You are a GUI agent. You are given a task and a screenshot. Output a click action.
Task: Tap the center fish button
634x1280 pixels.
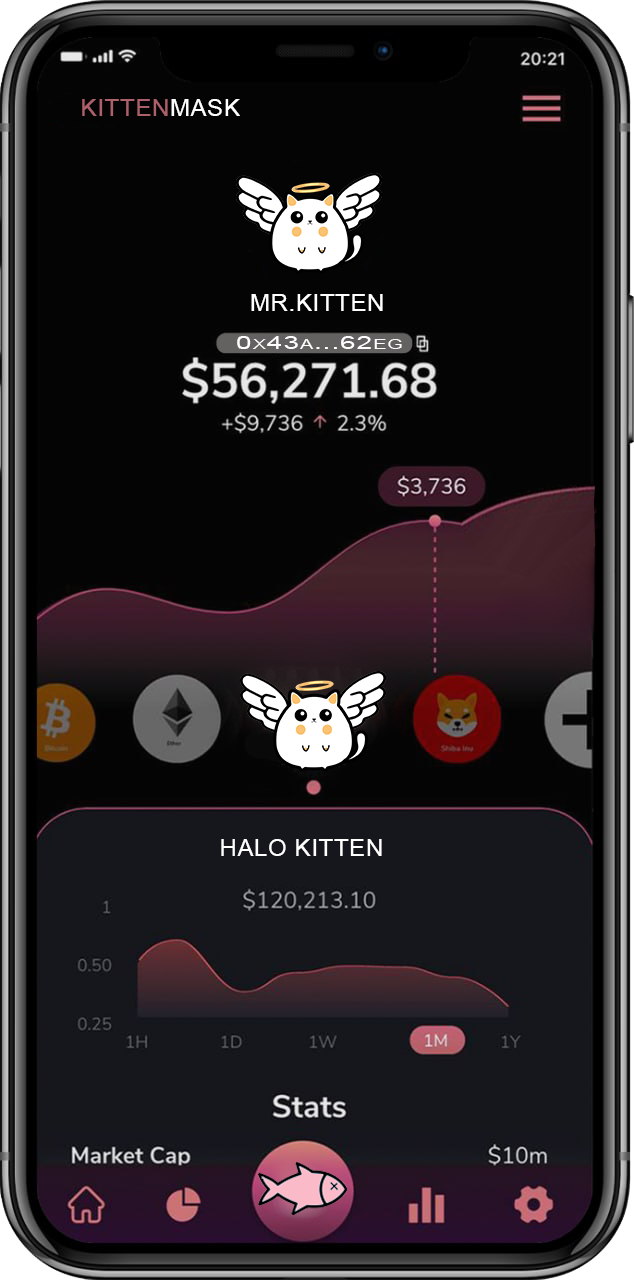[303, 1190]
